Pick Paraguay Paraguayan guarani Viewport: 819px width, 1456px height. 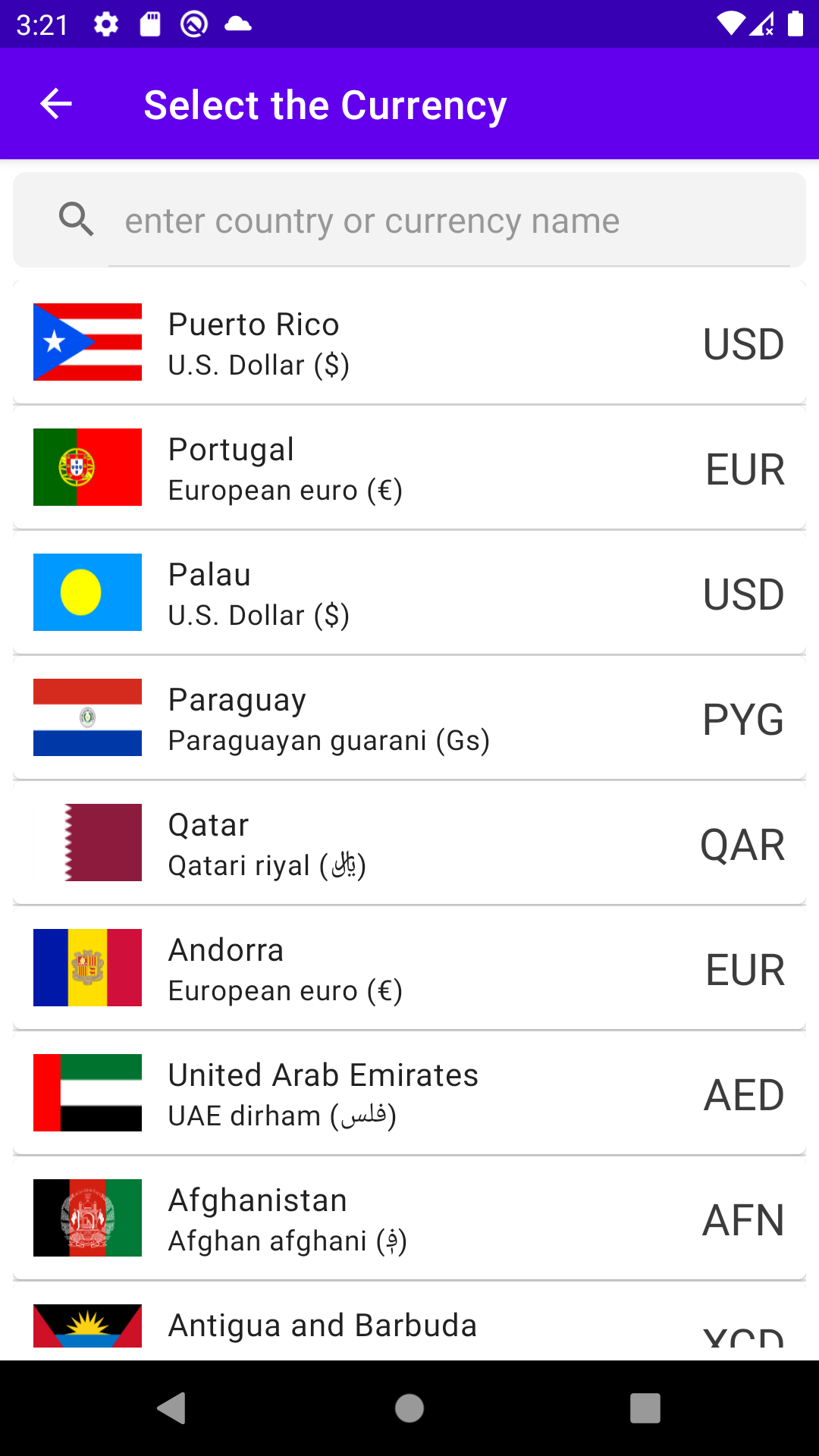pyautogui.click(x=409, y=718)
